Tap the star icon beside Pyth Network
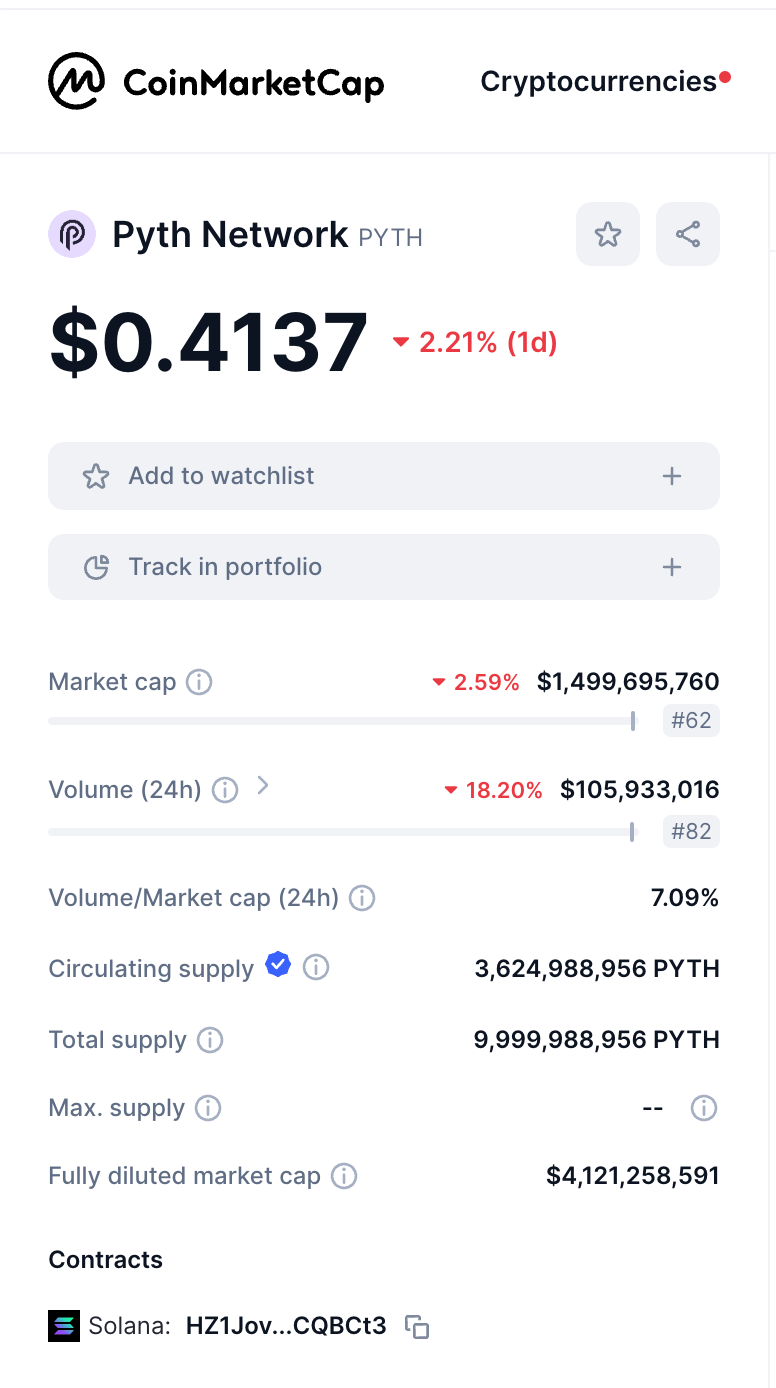 [x=608, y=234]
